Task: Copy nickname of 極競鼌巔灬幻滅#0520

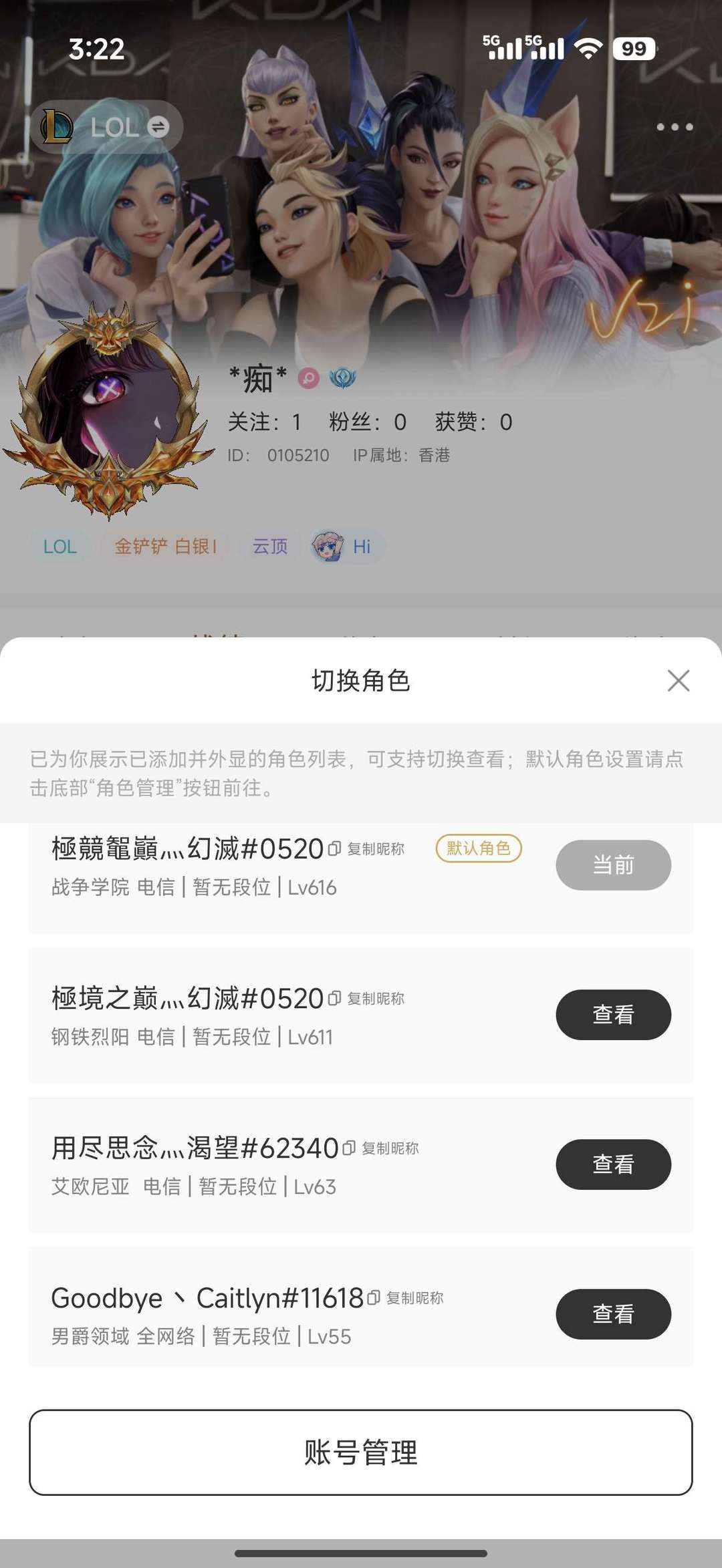Action: click(367, 848)
